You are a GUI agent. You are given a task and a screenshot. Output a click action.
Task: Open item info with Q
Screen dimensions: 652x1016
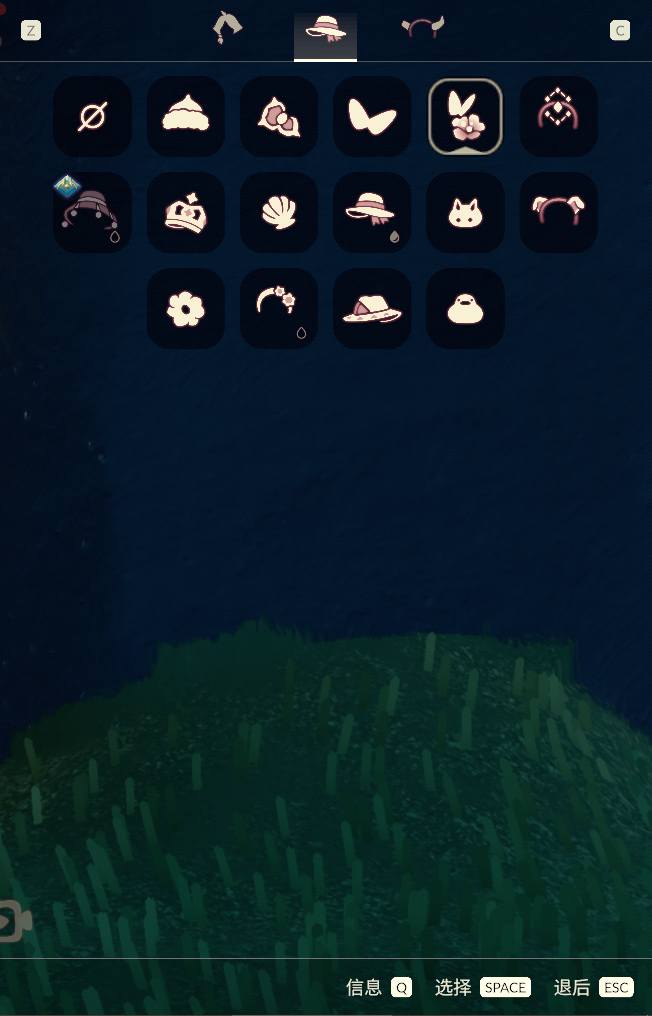click(401, 988)
